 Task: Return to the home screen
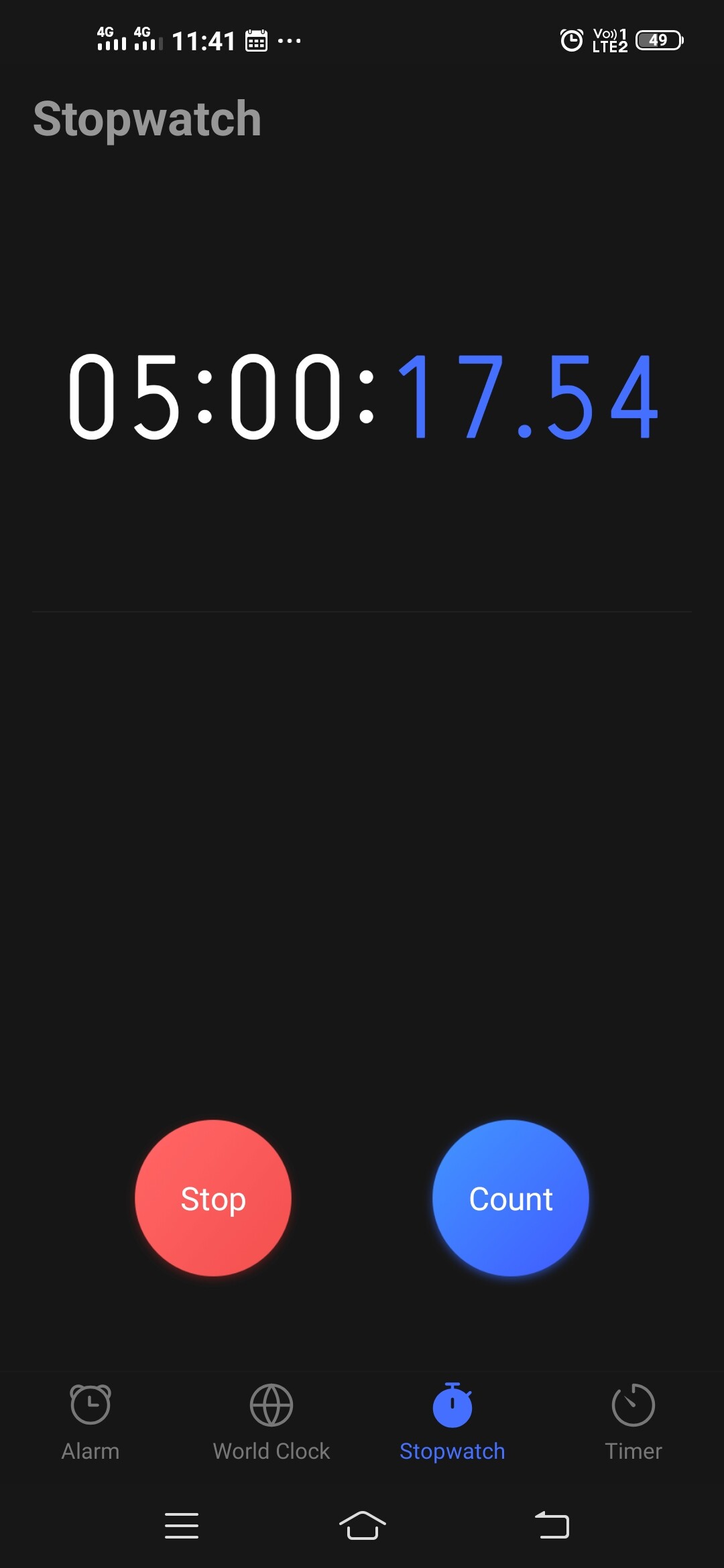363,1526
